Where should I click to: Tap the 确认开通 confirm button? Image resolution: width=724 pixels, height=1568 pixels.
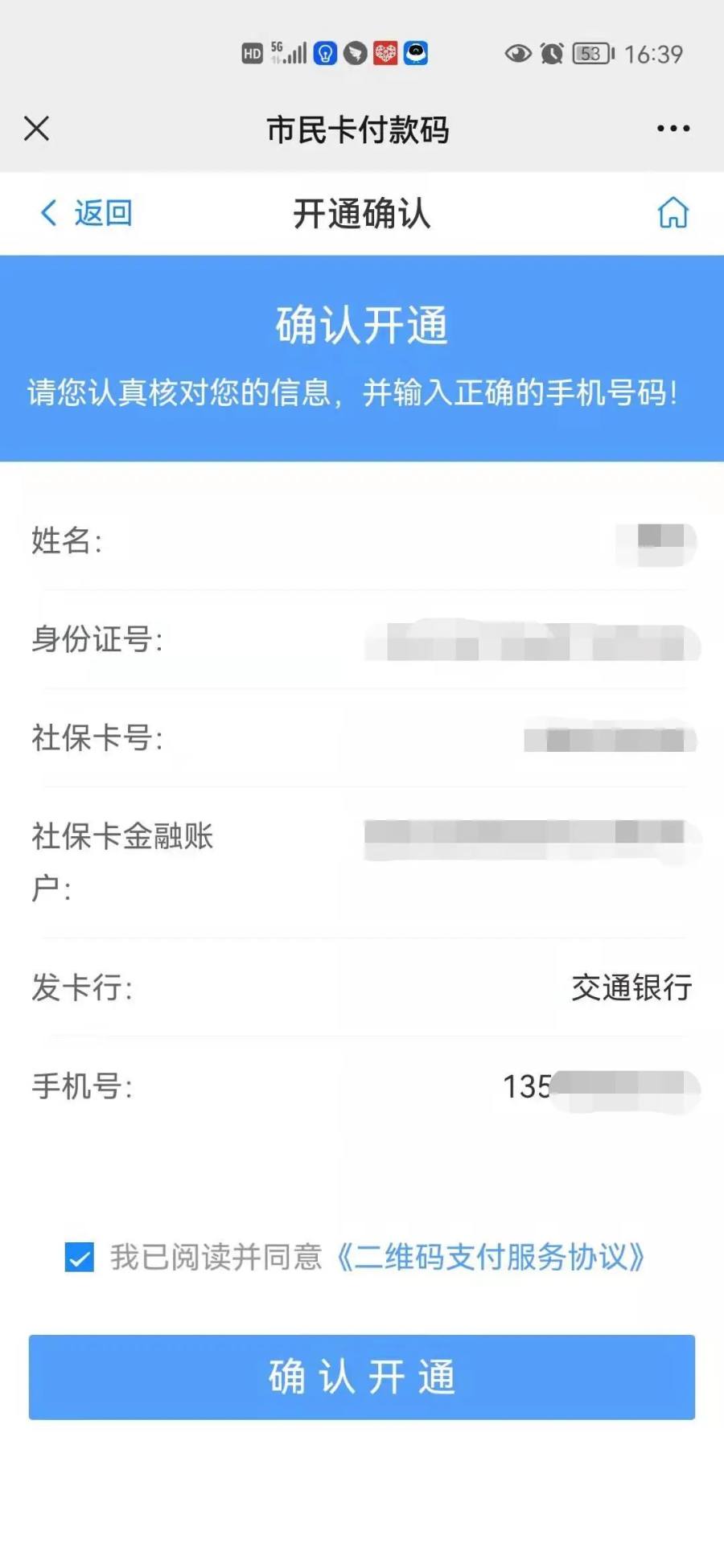(x=362, y=1377)
